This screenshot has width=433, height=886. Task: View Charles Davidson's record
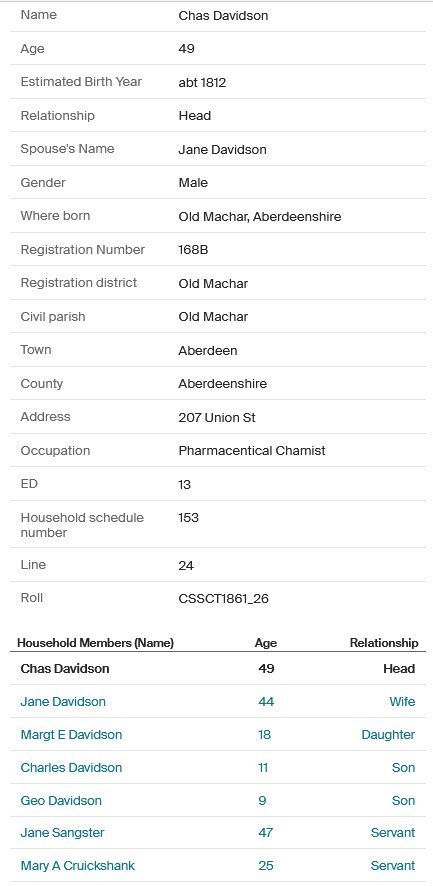71,767
